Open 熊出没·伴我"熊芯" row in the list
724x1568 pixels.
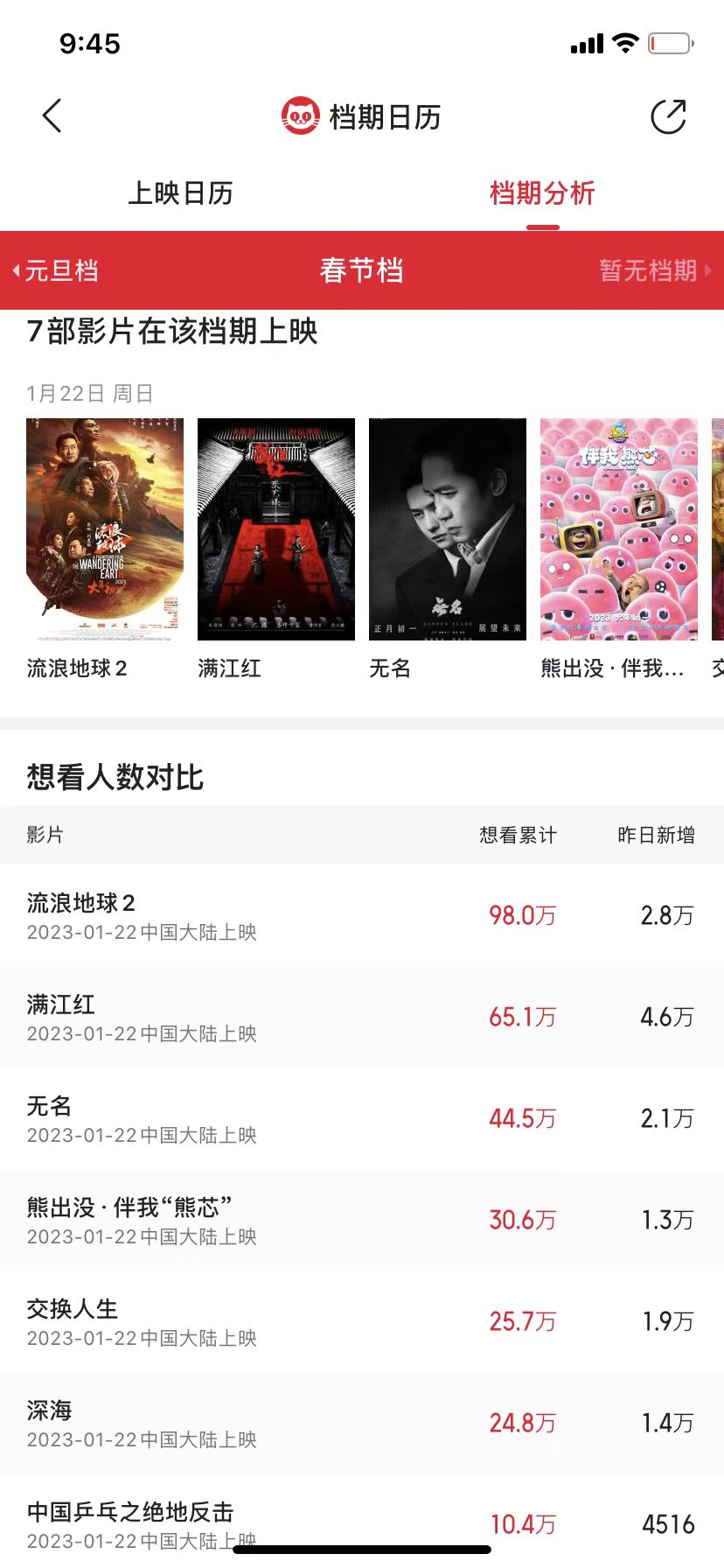[362, 1221]
